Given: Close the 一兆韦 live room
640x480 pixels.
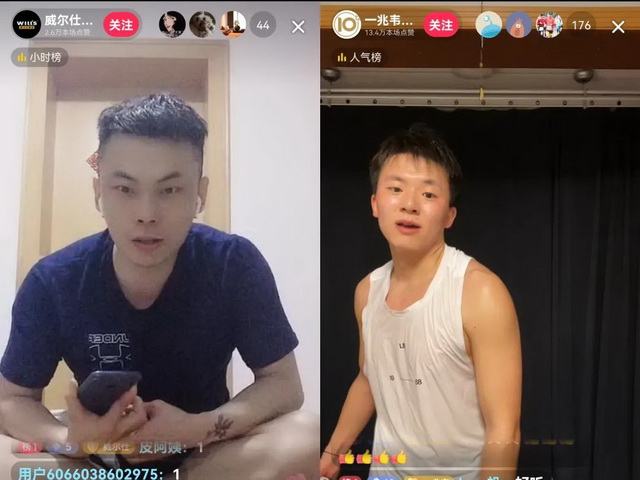Looking at the screenshot, I should pos(618,27).
